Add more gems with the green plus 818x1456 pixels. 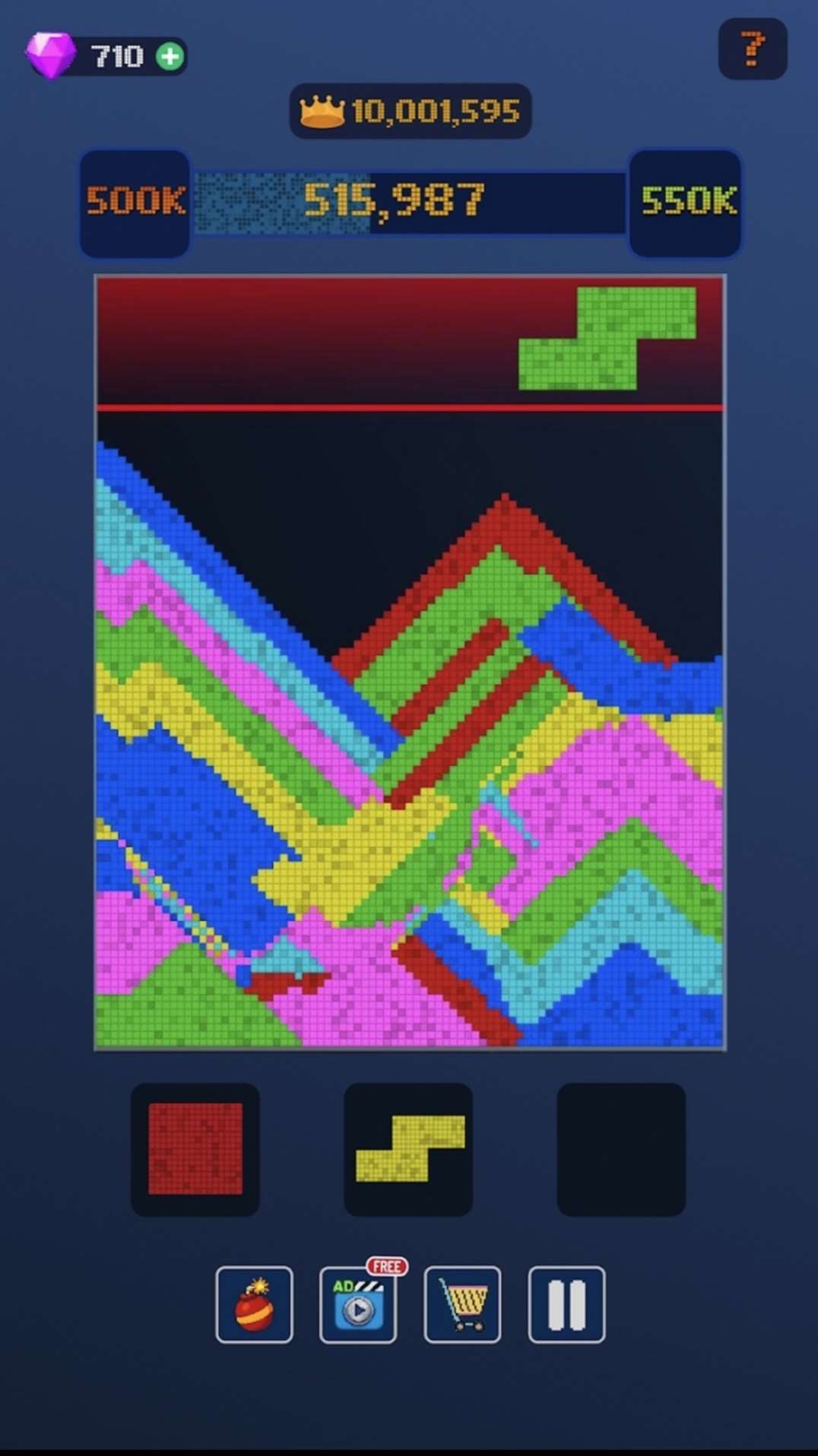tap(170, 56)
